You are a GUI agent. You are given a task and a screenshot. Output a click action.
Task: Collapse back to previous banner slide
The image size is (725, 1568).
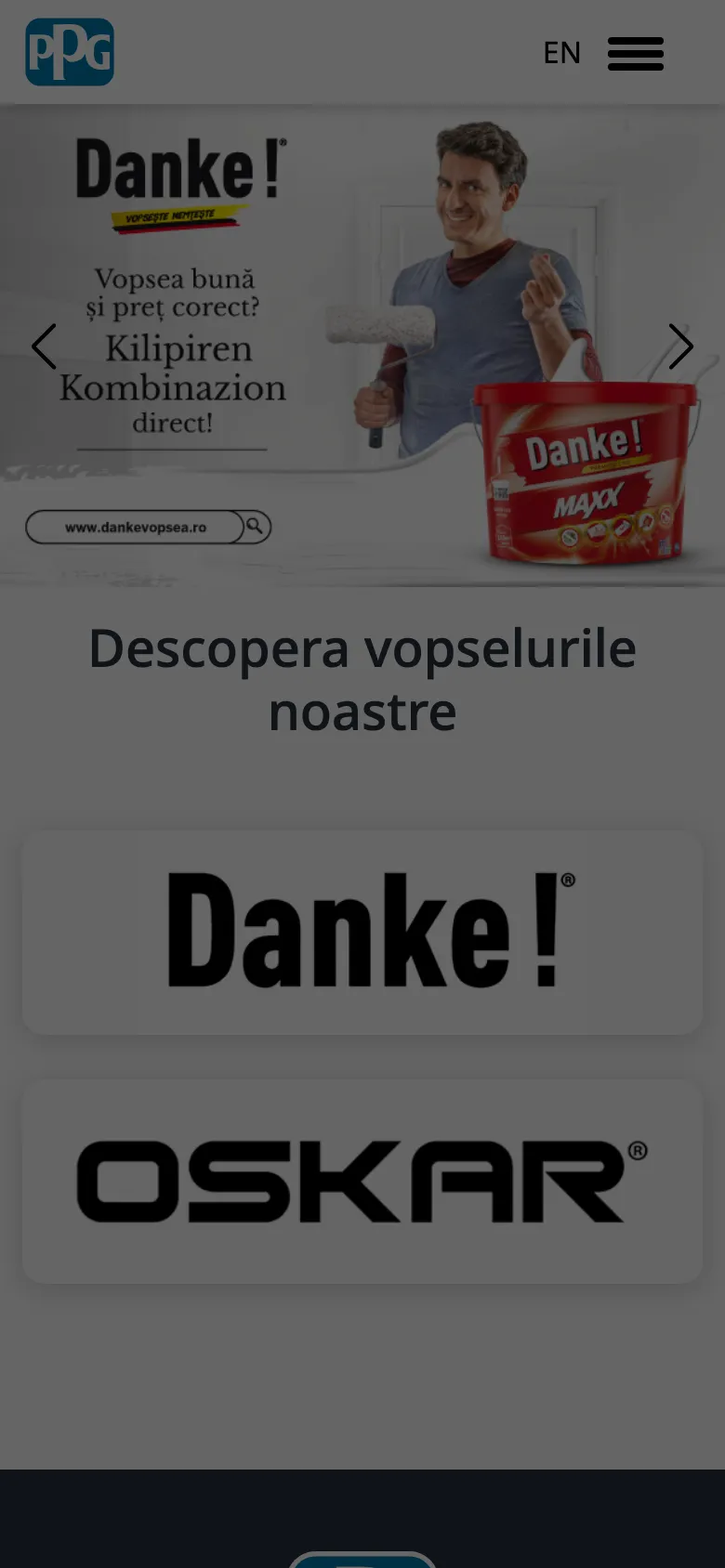[44, 346]
